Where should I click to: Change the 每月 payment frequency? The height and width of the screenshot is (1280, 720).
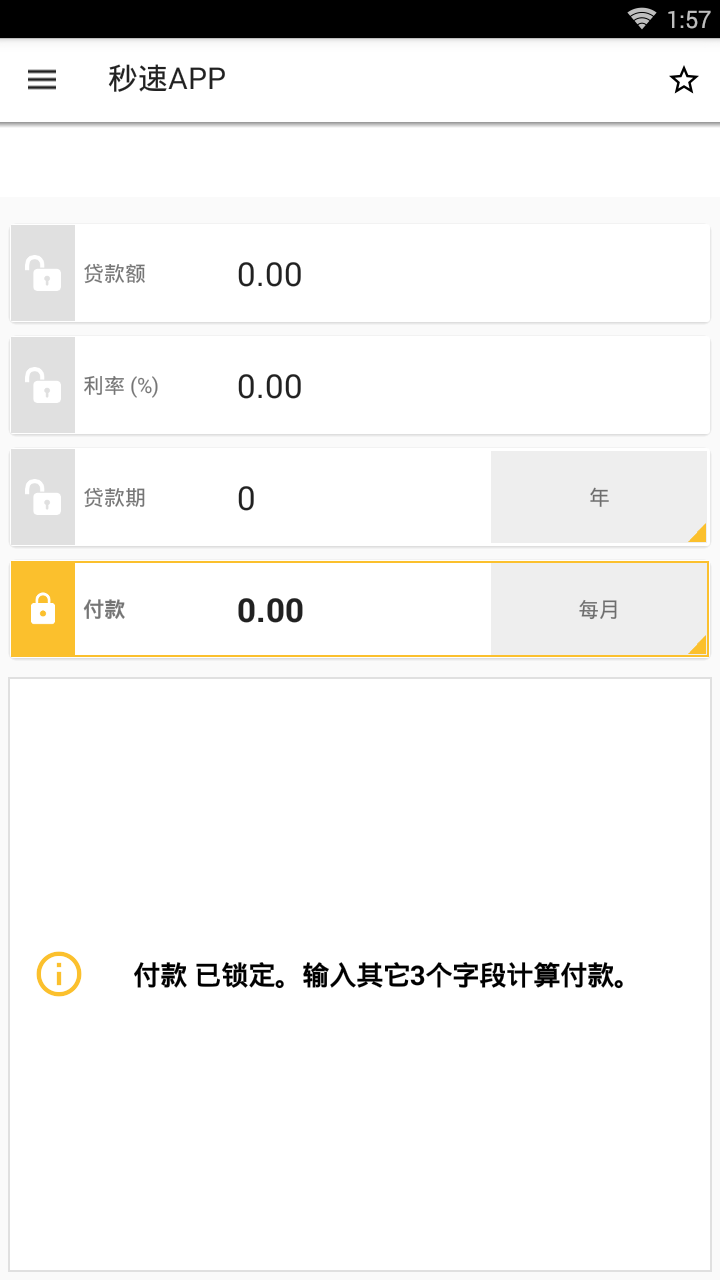pos(599,609)
